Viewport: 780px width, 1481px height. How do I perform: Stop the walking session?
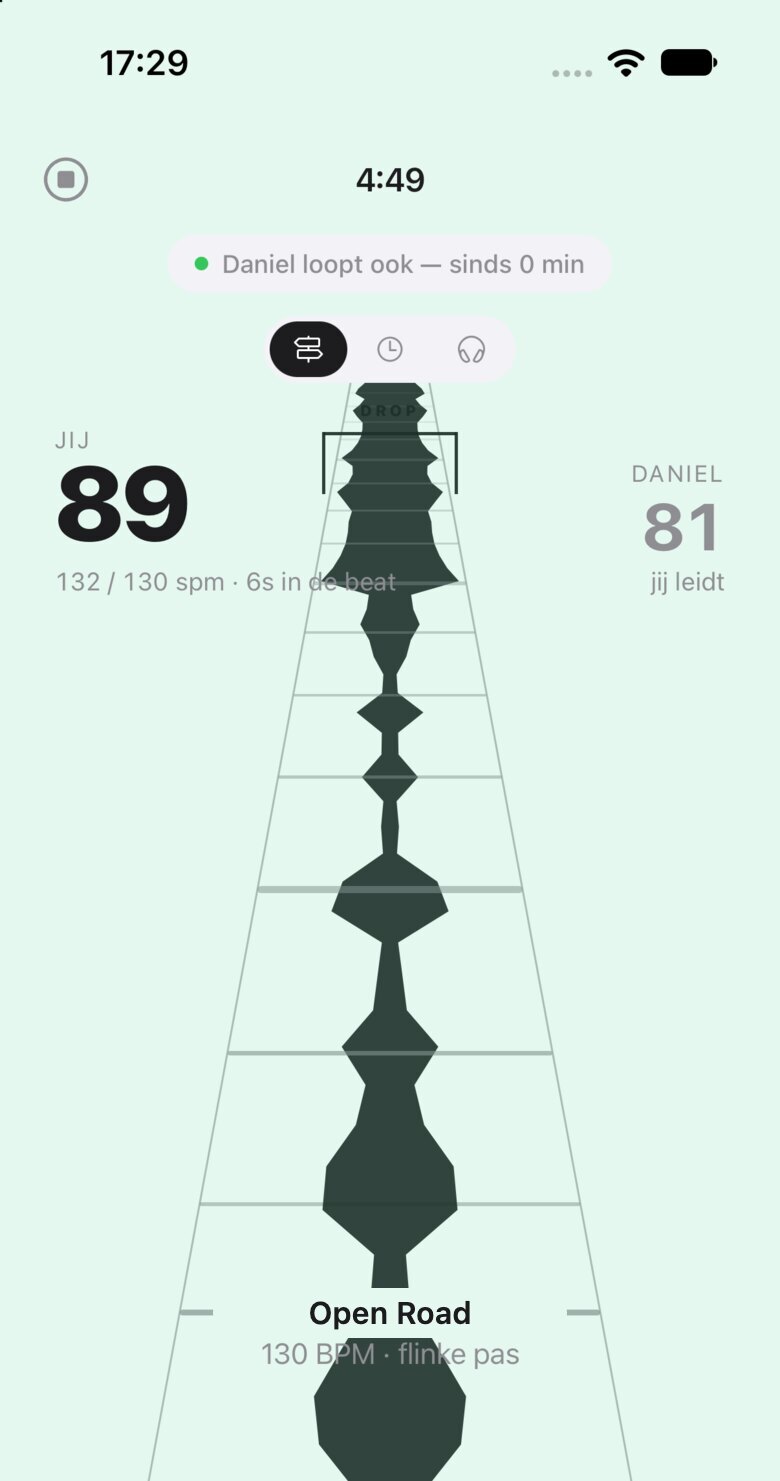pyautogui.click(x=66, y=180)
